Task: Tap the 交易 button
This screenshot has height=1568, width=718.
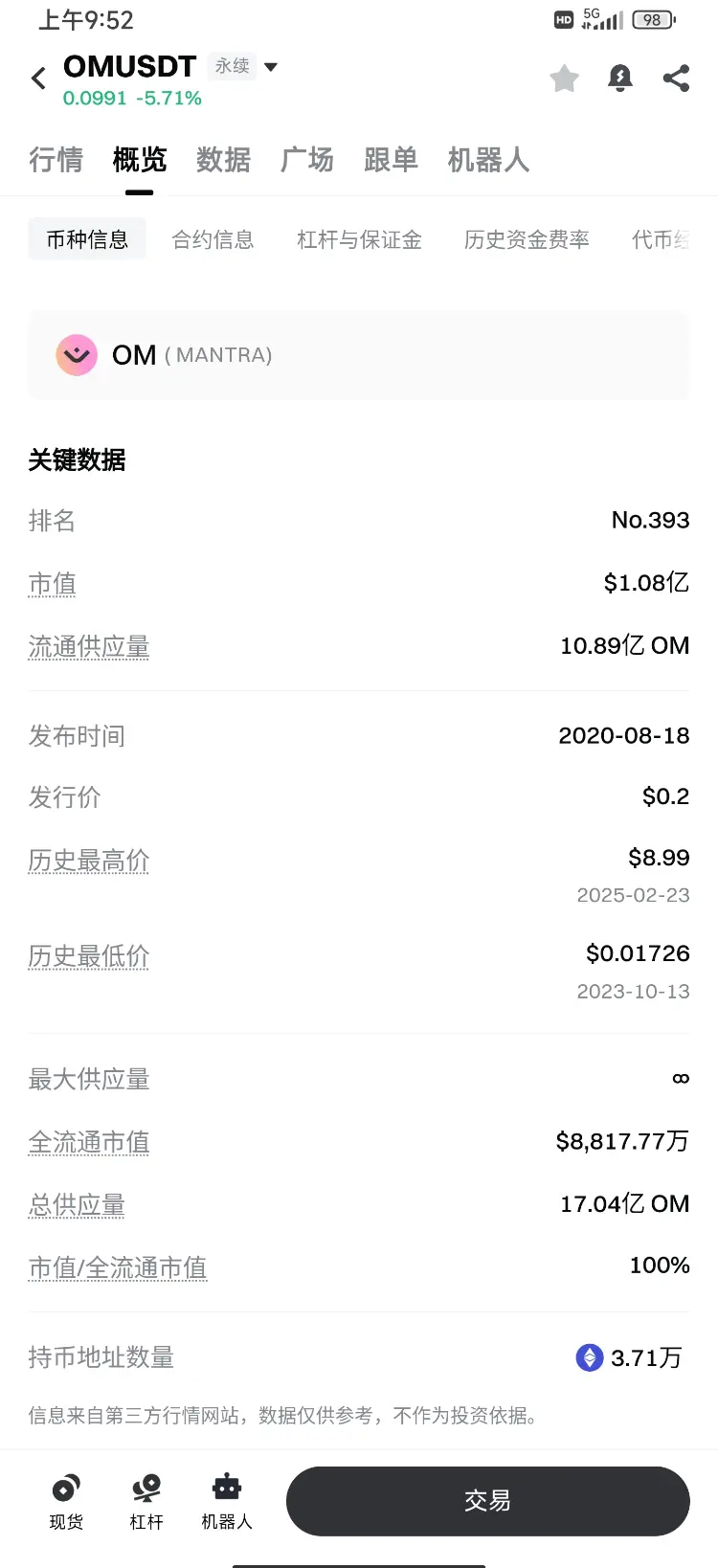Action: click(487, 1501)
